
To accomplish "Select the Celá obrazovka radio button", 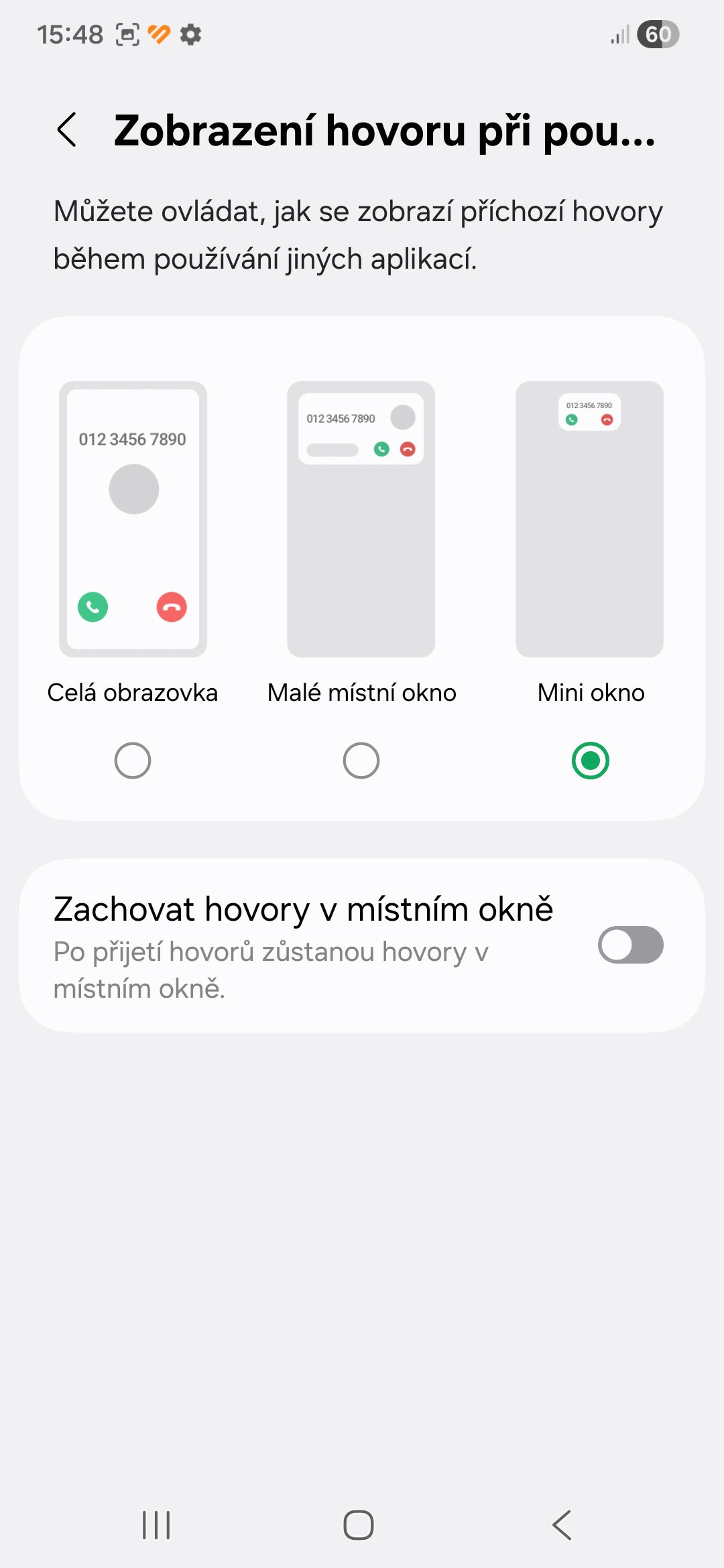I will tap(133, 761).
